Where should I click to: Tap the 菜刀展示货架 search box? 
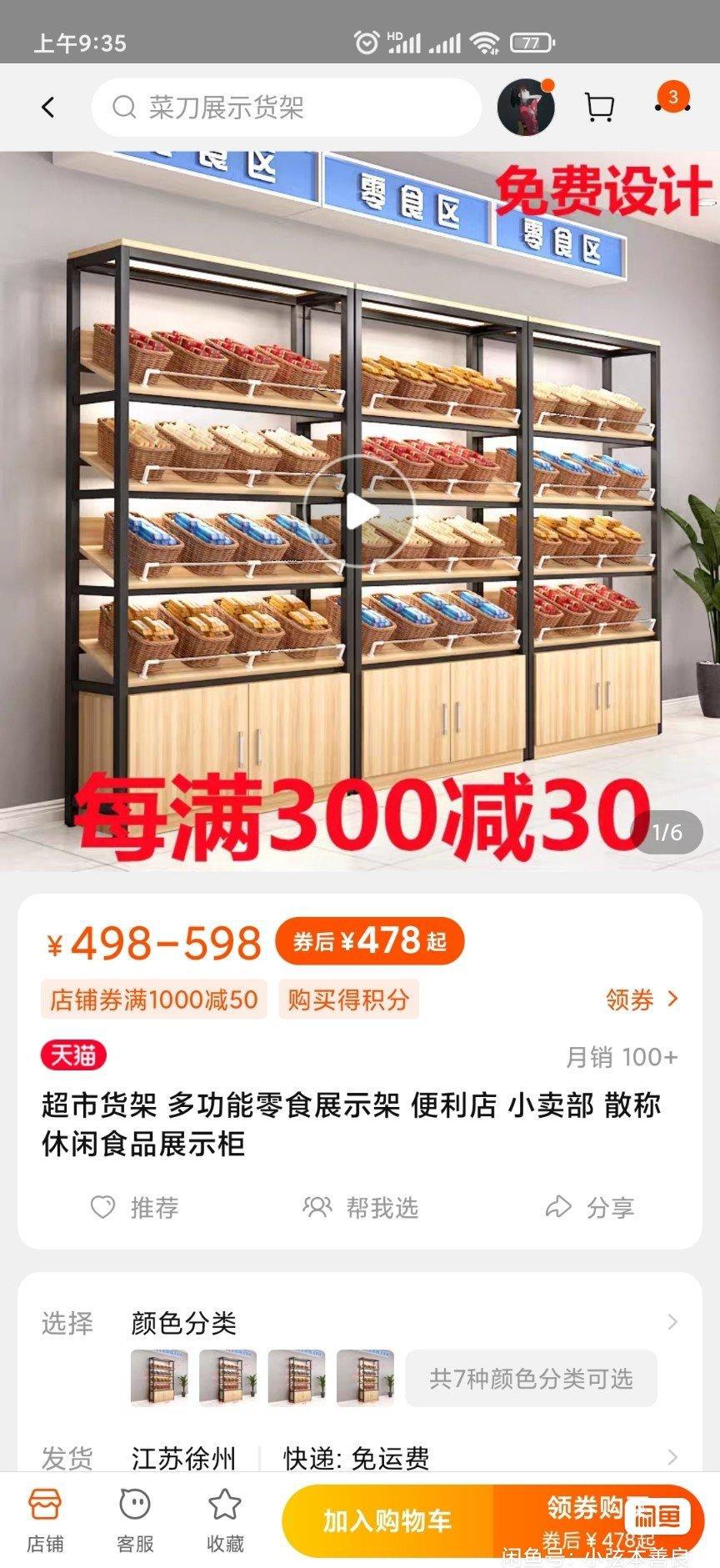(286, 108)
